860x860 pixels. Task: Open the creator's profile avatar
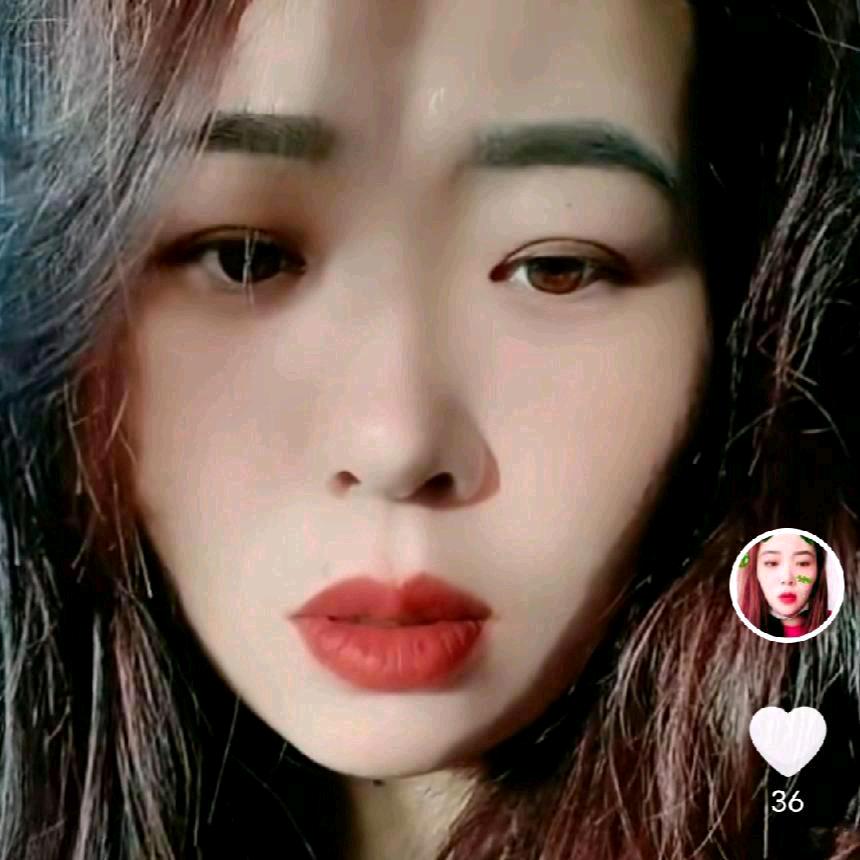(787, 585)
